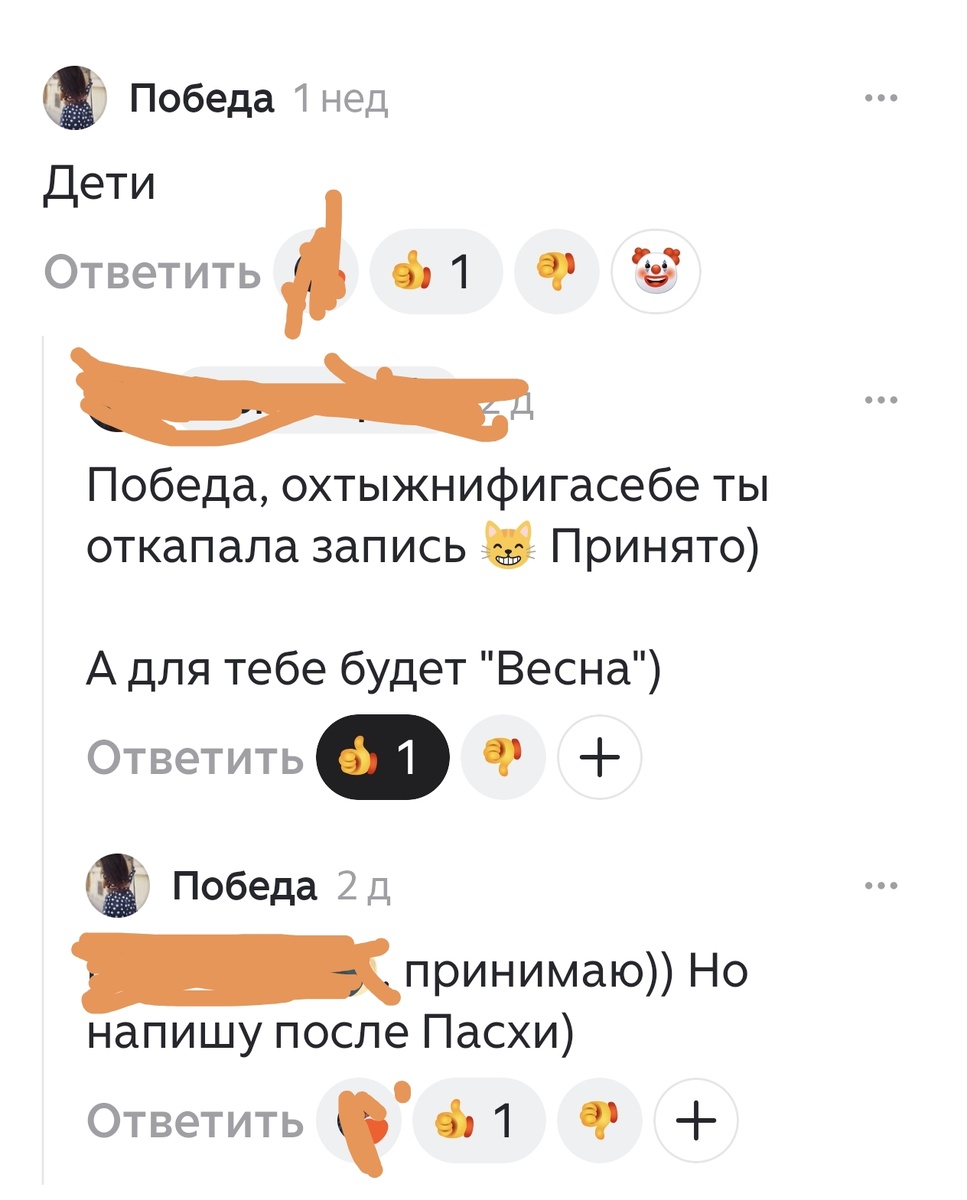
Task: Click the thumbs up reaction on Победа's last comment
Action: [479, 1120]
